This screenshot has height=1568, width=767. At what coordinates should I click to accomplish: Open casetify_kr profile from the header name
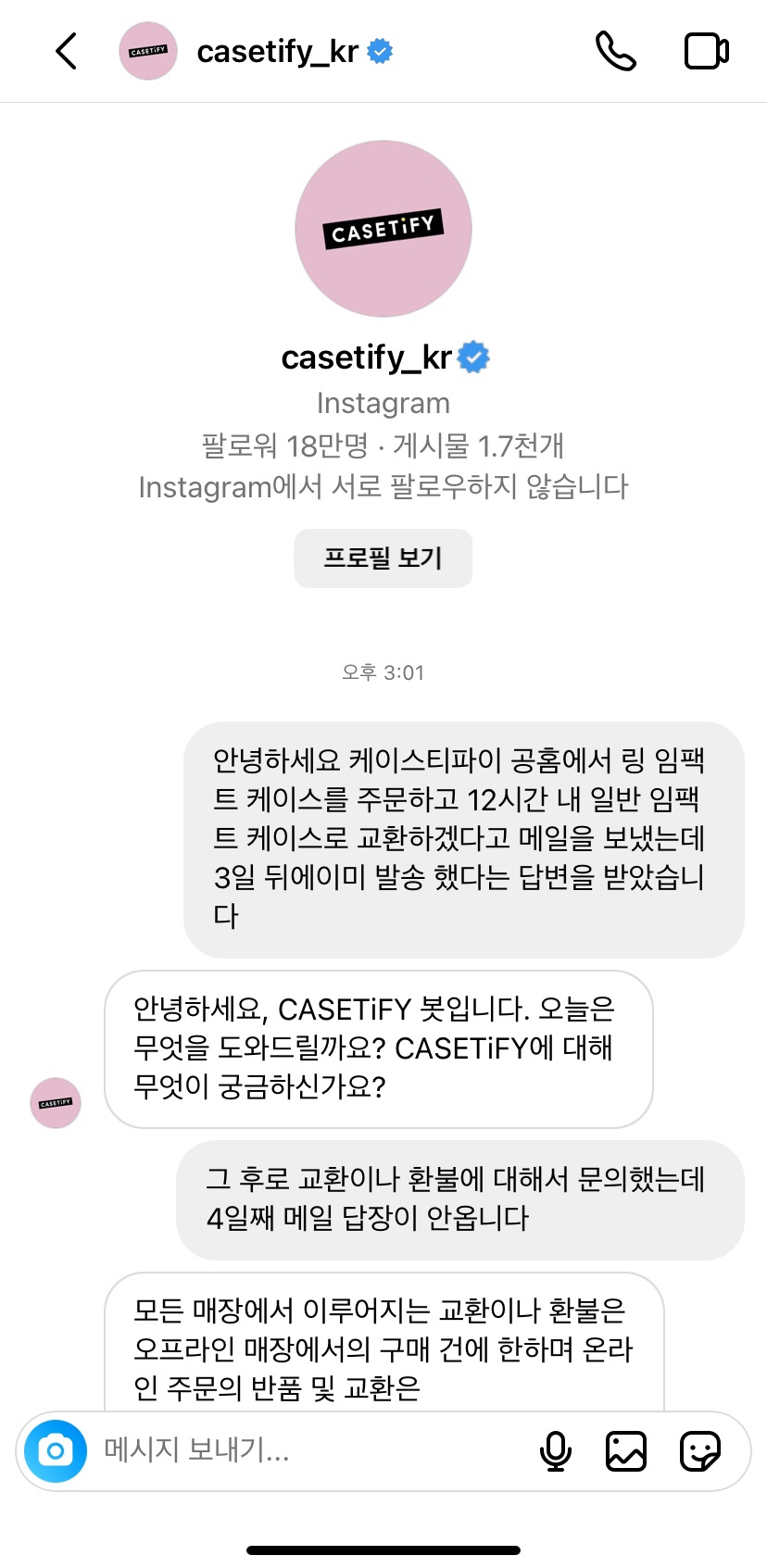point(278,52)
